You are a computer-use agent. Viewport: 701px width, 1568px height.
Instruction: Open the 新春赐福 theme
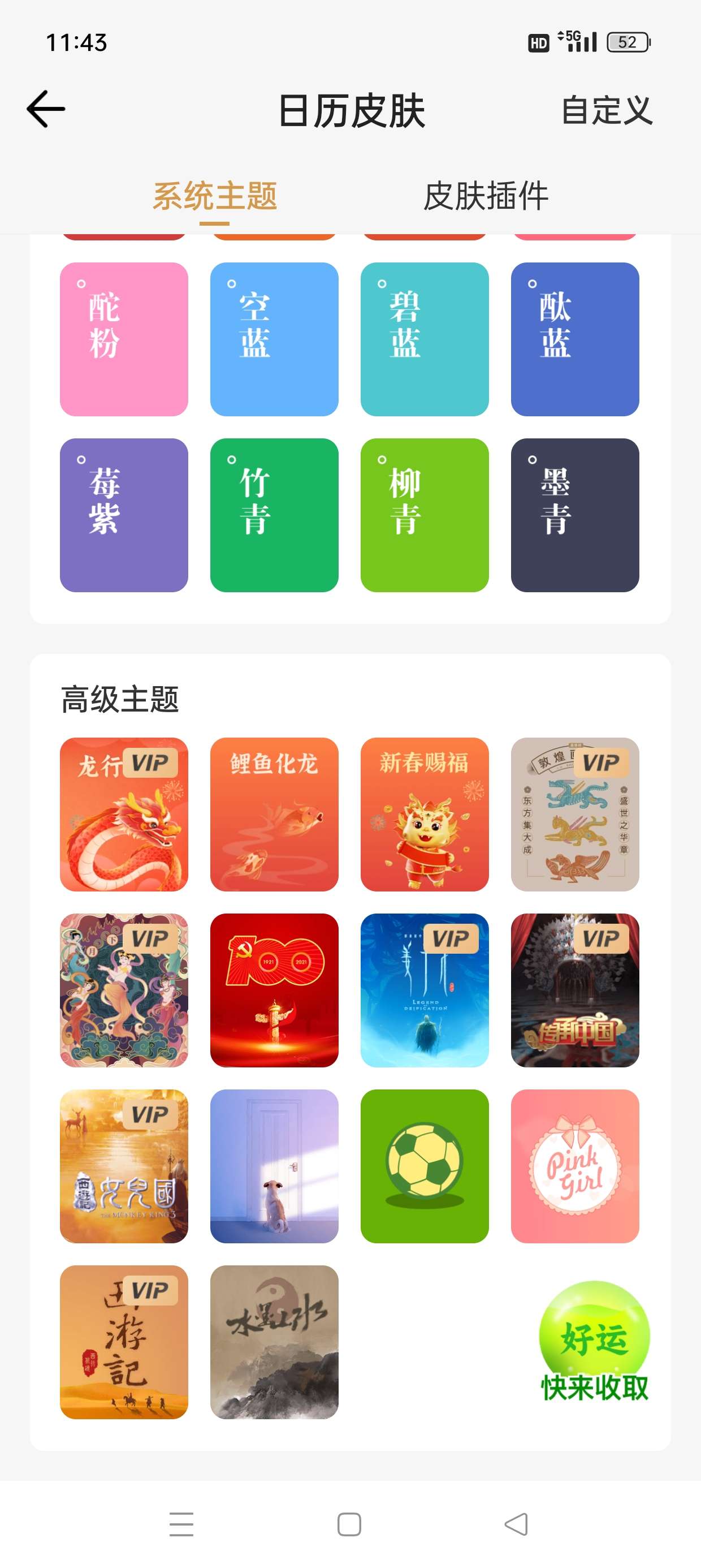coord(425,816)
